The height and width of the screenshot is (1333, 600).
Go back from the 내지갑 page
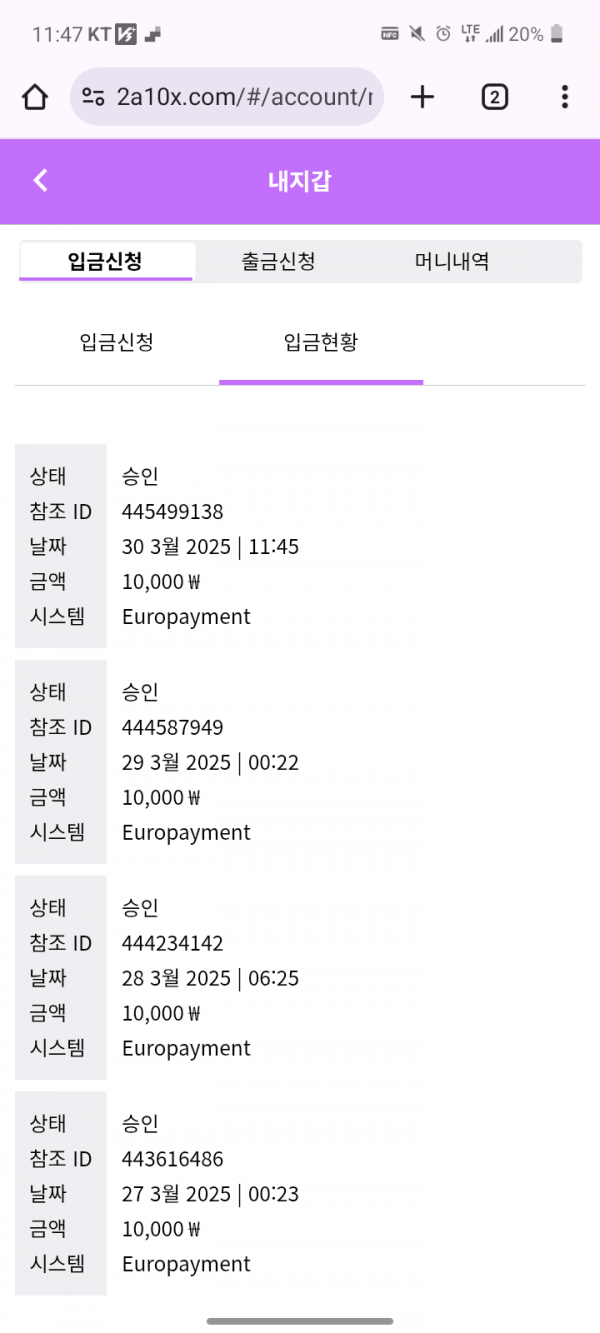(40, 181)
